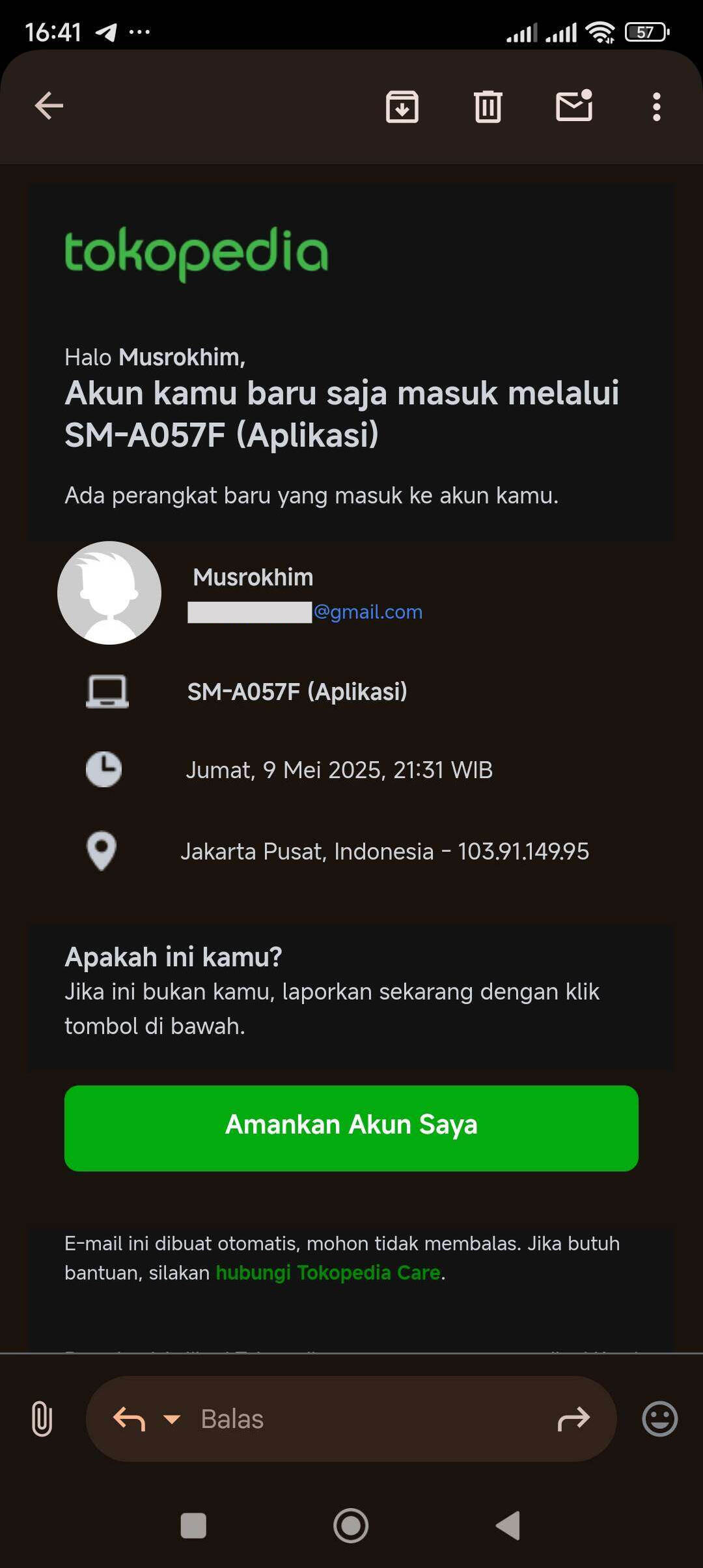
Task: Attach a file with the paperclip icon
Action: [42, 1419]
